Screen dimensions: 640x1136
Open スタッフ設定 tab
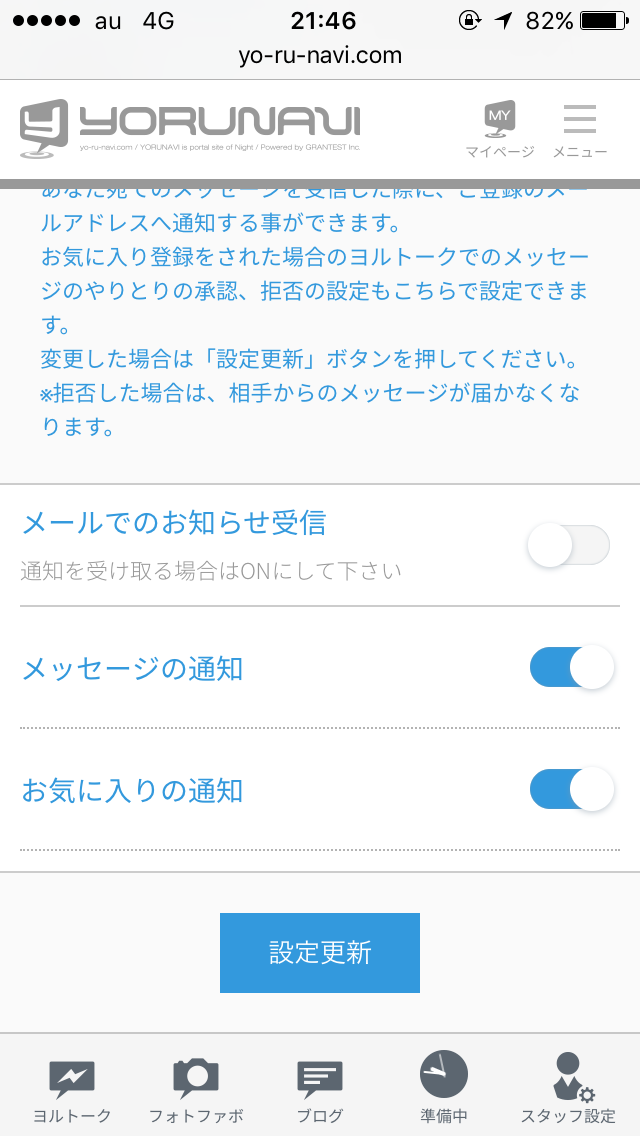click(568, 1088)
